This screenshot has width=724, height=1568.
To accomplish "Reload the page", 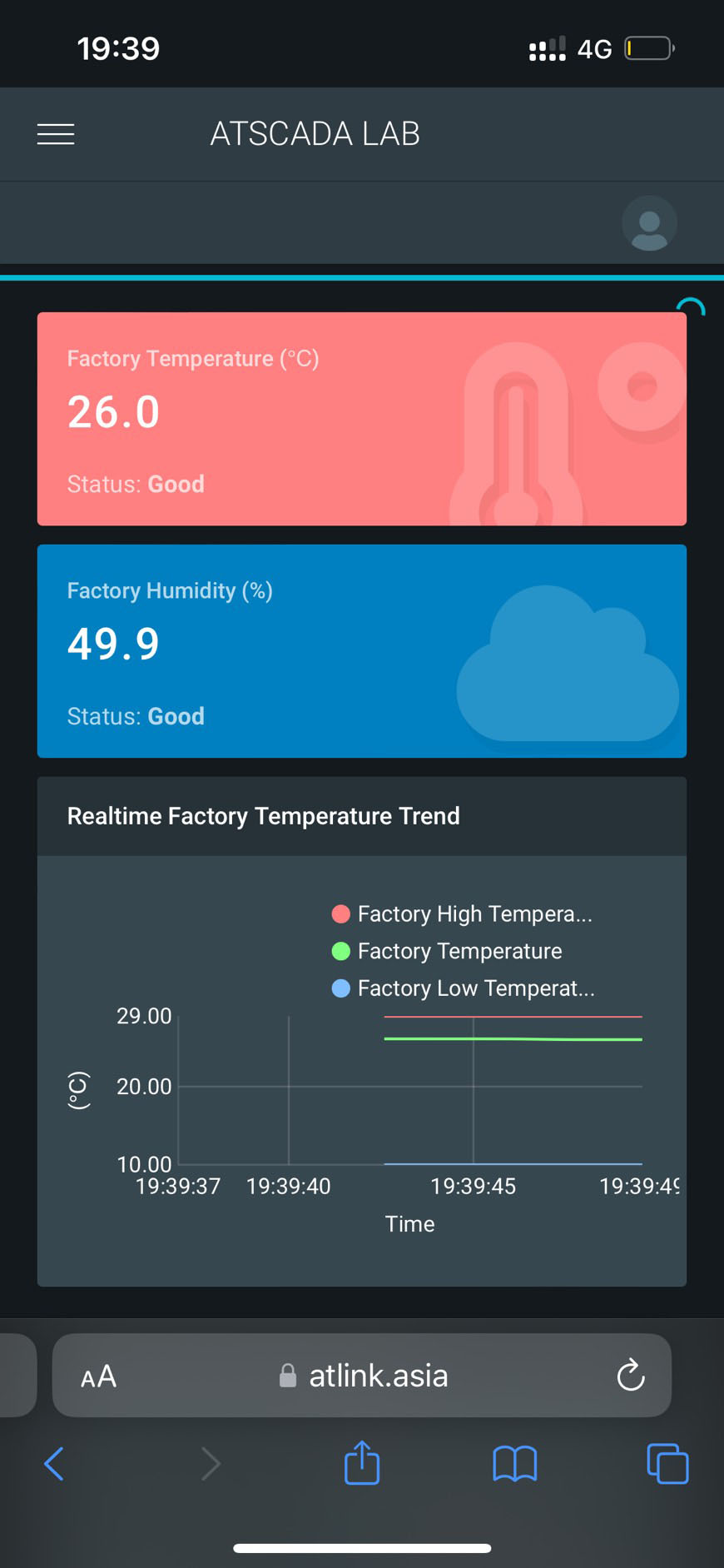I will [631, 1376].
